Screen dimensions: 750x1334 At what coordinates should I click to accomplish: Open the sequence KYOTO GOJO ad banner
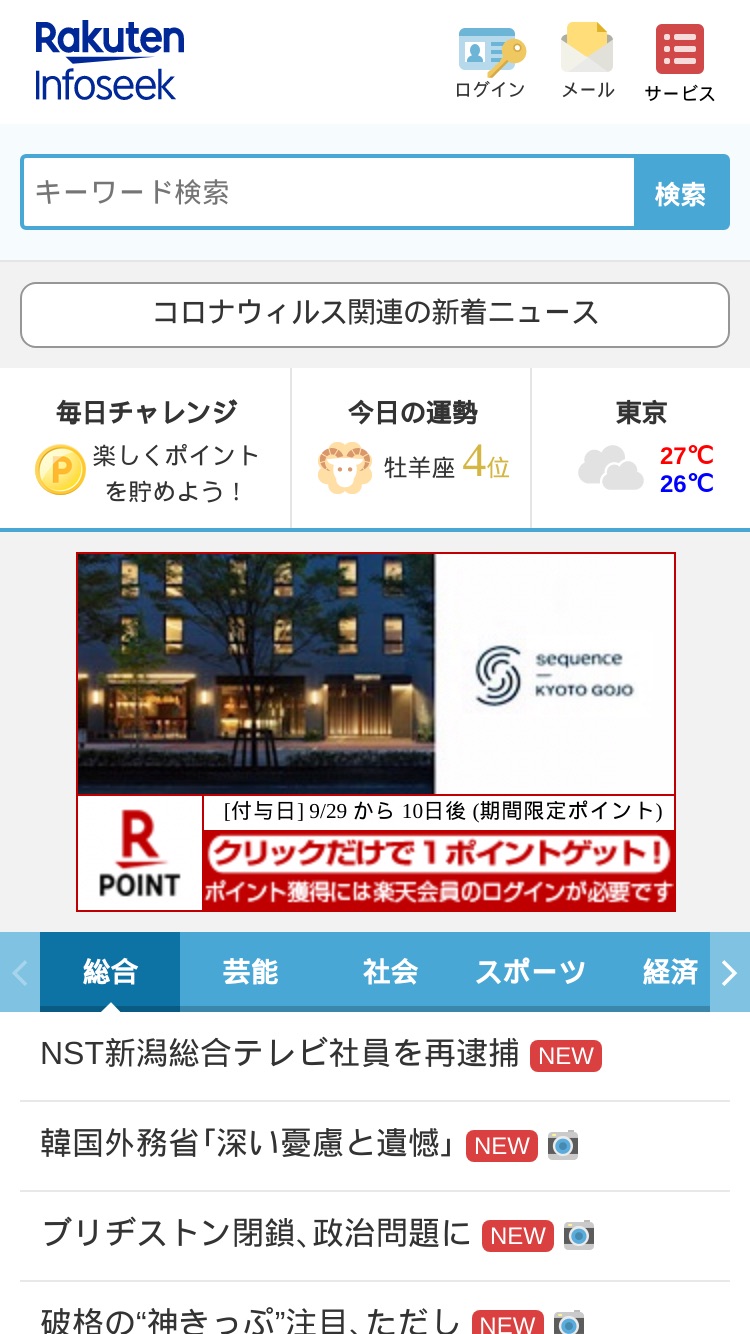376,732
